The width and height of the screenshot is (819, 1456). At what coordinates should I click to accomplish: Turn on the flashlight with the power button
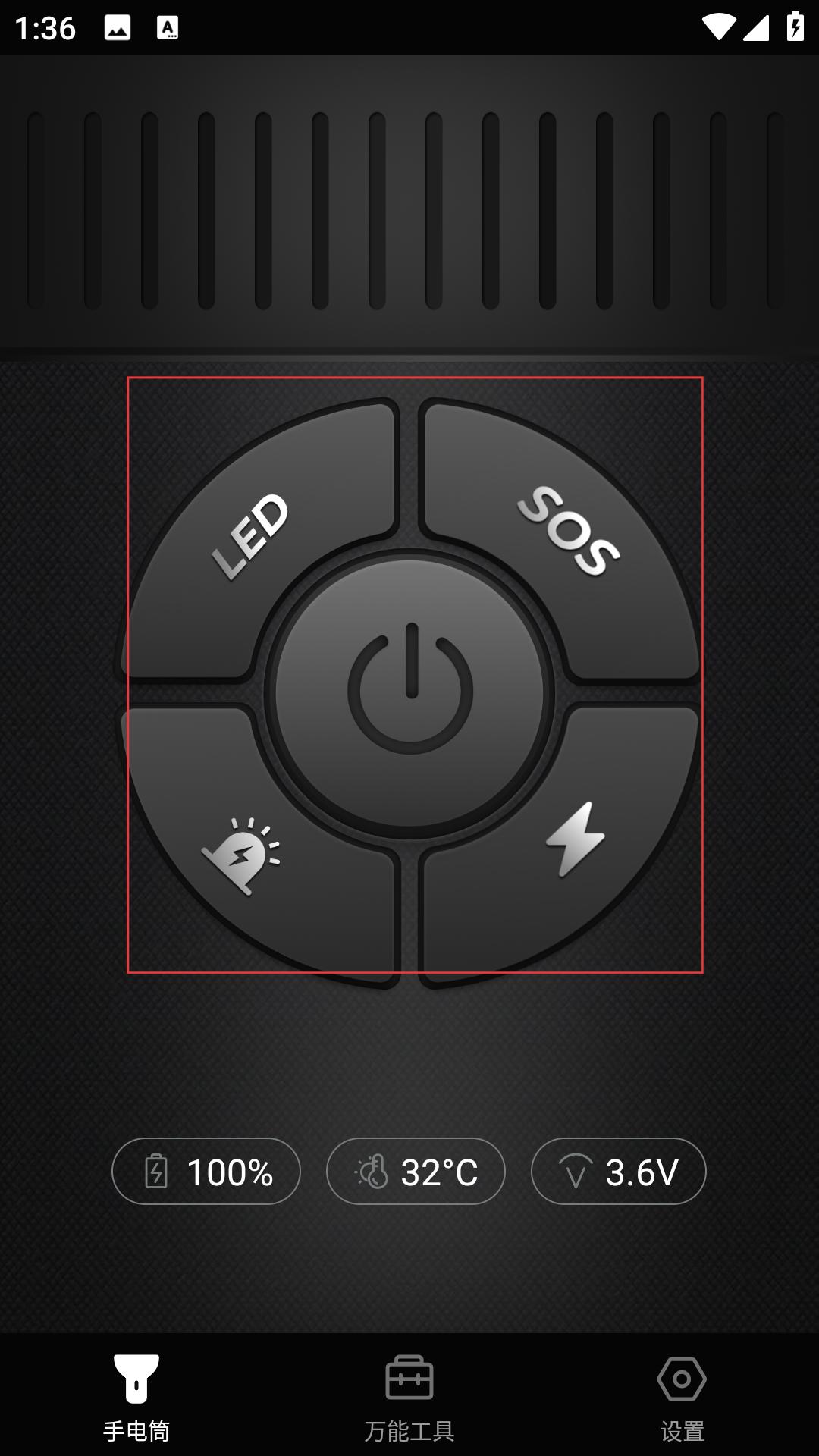pos(409,693)
